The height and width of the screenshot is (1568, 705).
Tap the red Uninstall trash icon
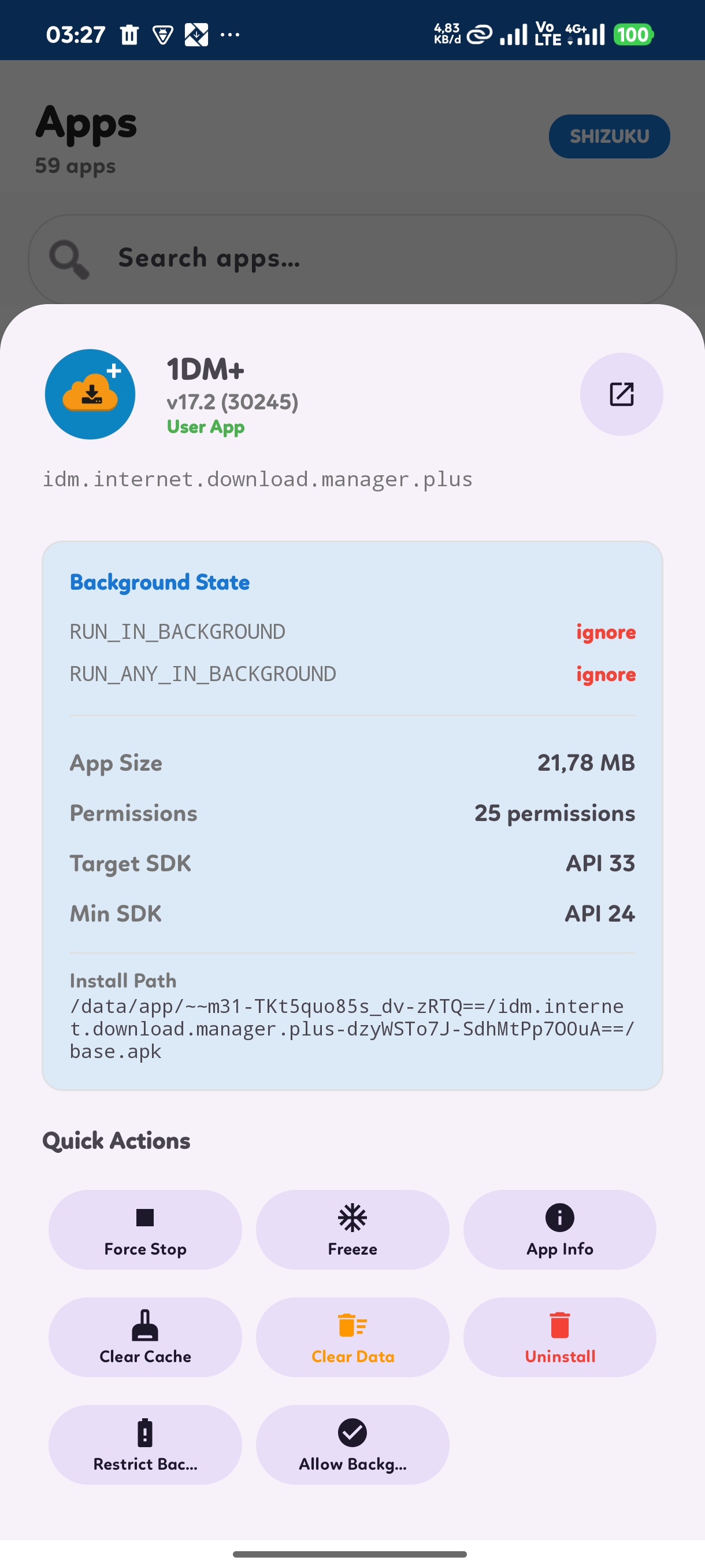(x=559, y=1325)
